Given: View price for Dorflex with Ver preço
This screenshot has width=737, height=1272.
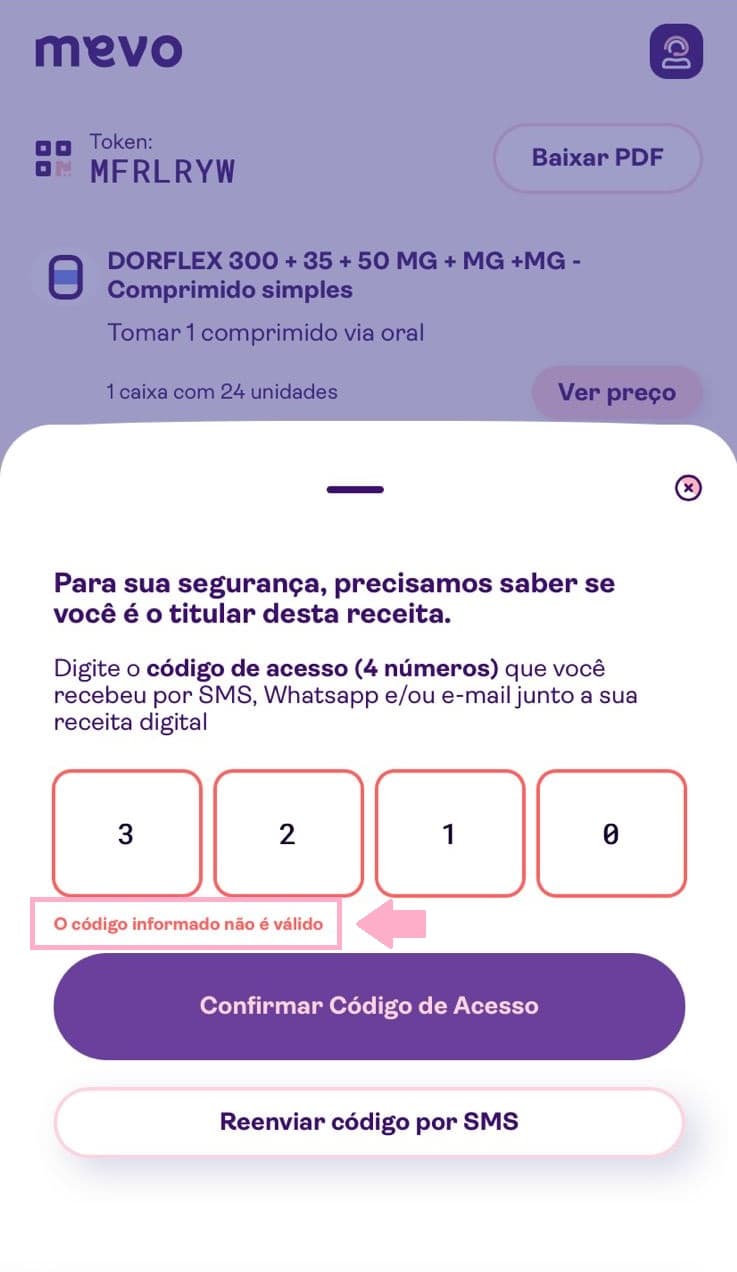Looking at the screenshot, I should click(616, 392).
